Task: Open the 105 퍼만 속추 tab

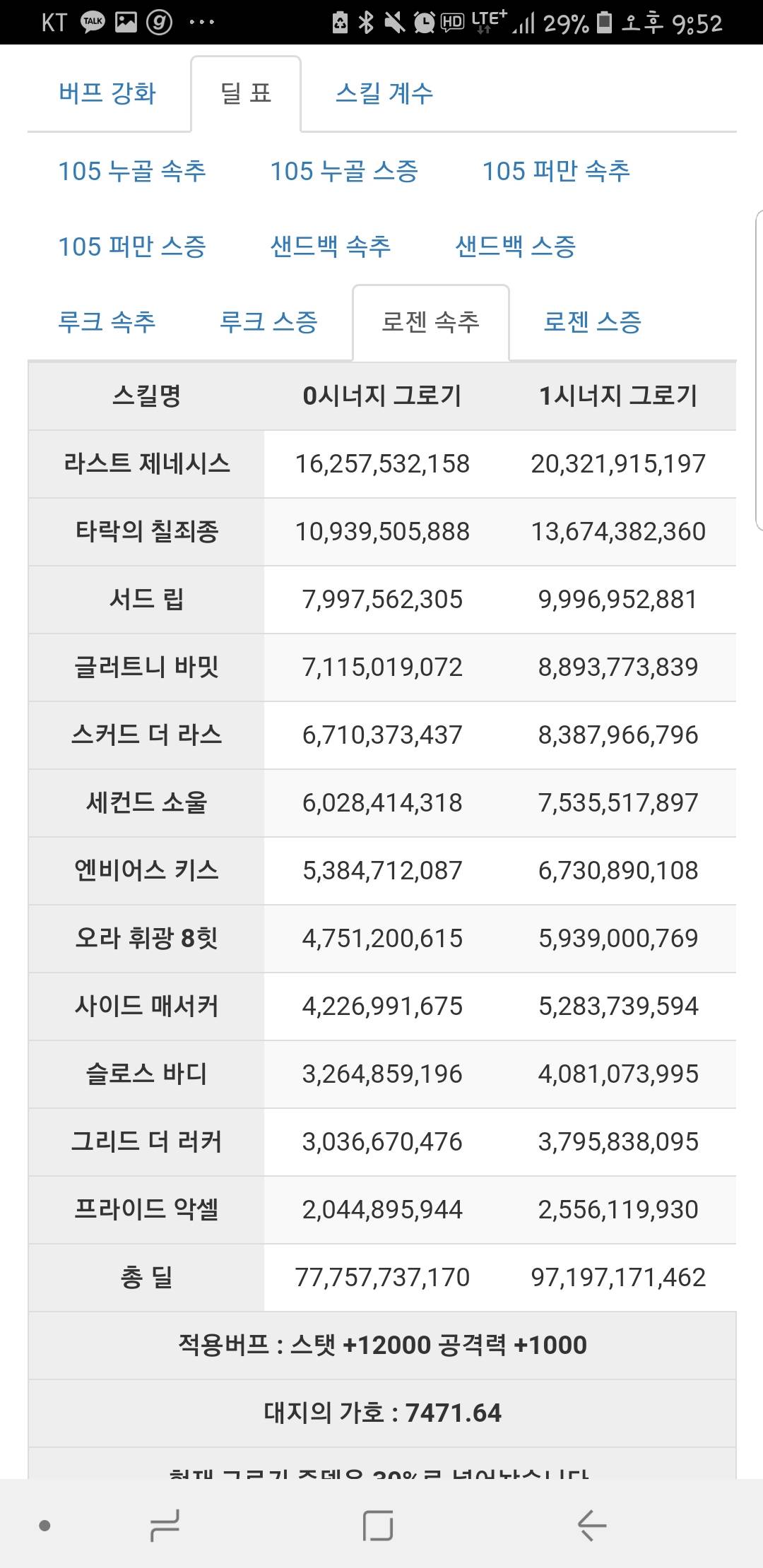Action: pos(556,171)
